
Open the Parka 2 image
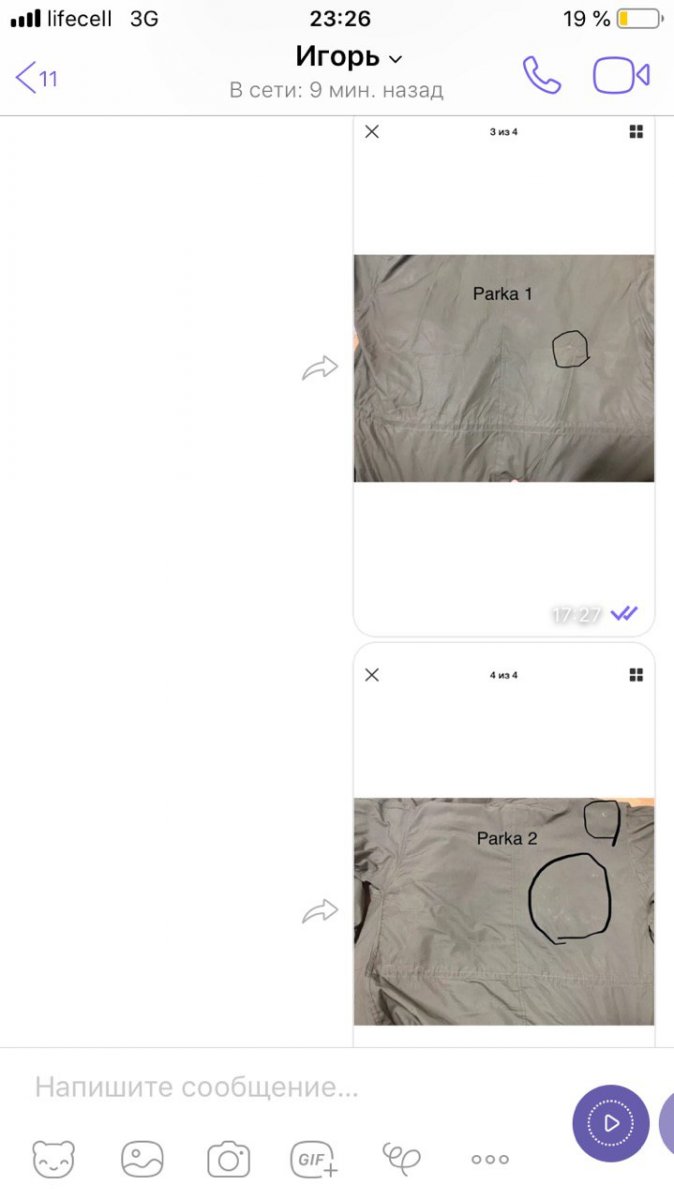click(504, 910)
